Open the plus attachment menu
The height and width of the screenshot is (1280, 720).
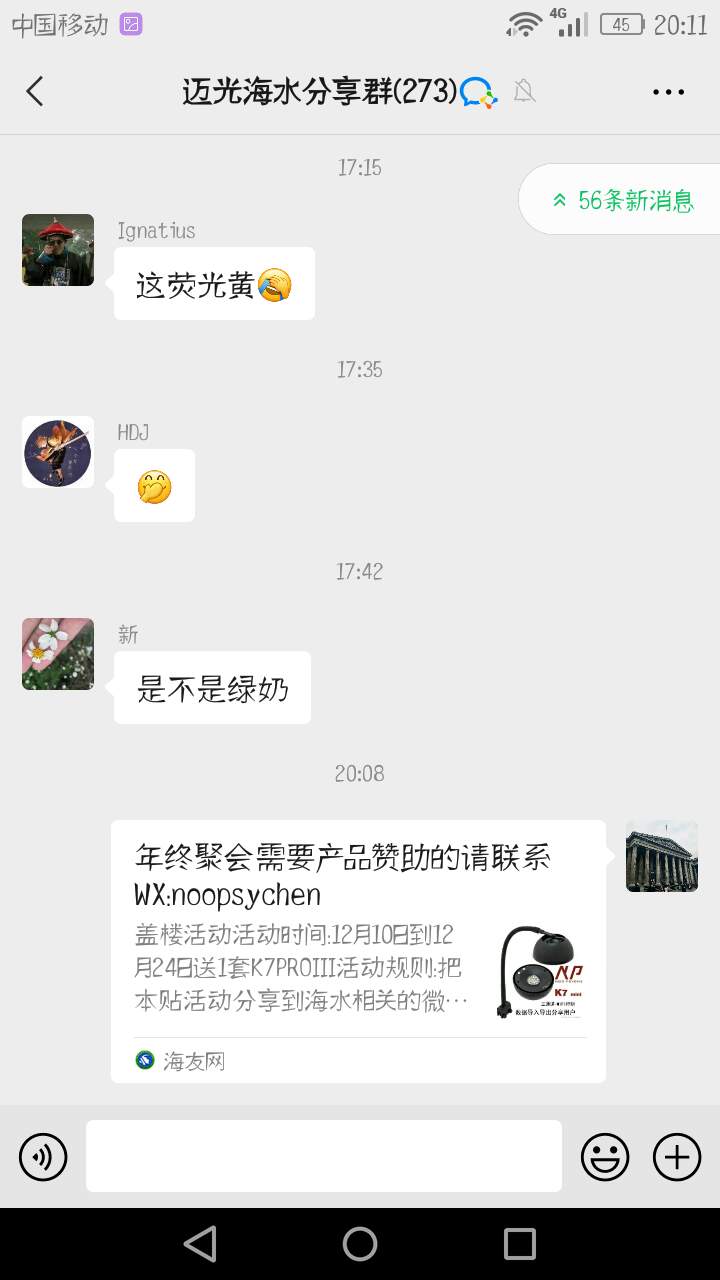(x=677, y=1158)
